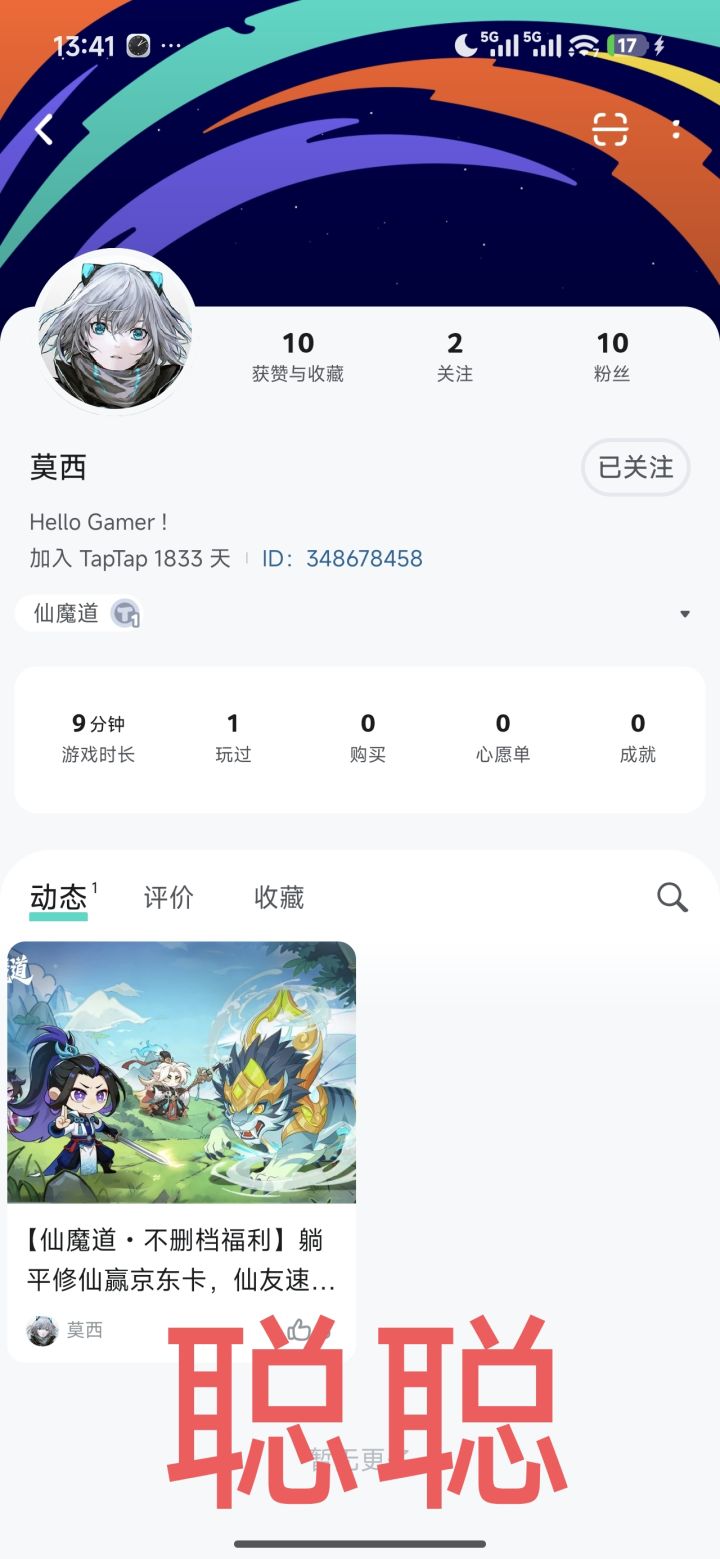Tap the user ID 348678458
This screenshot has width=720, height=1559.
click(x=366, y=558)
